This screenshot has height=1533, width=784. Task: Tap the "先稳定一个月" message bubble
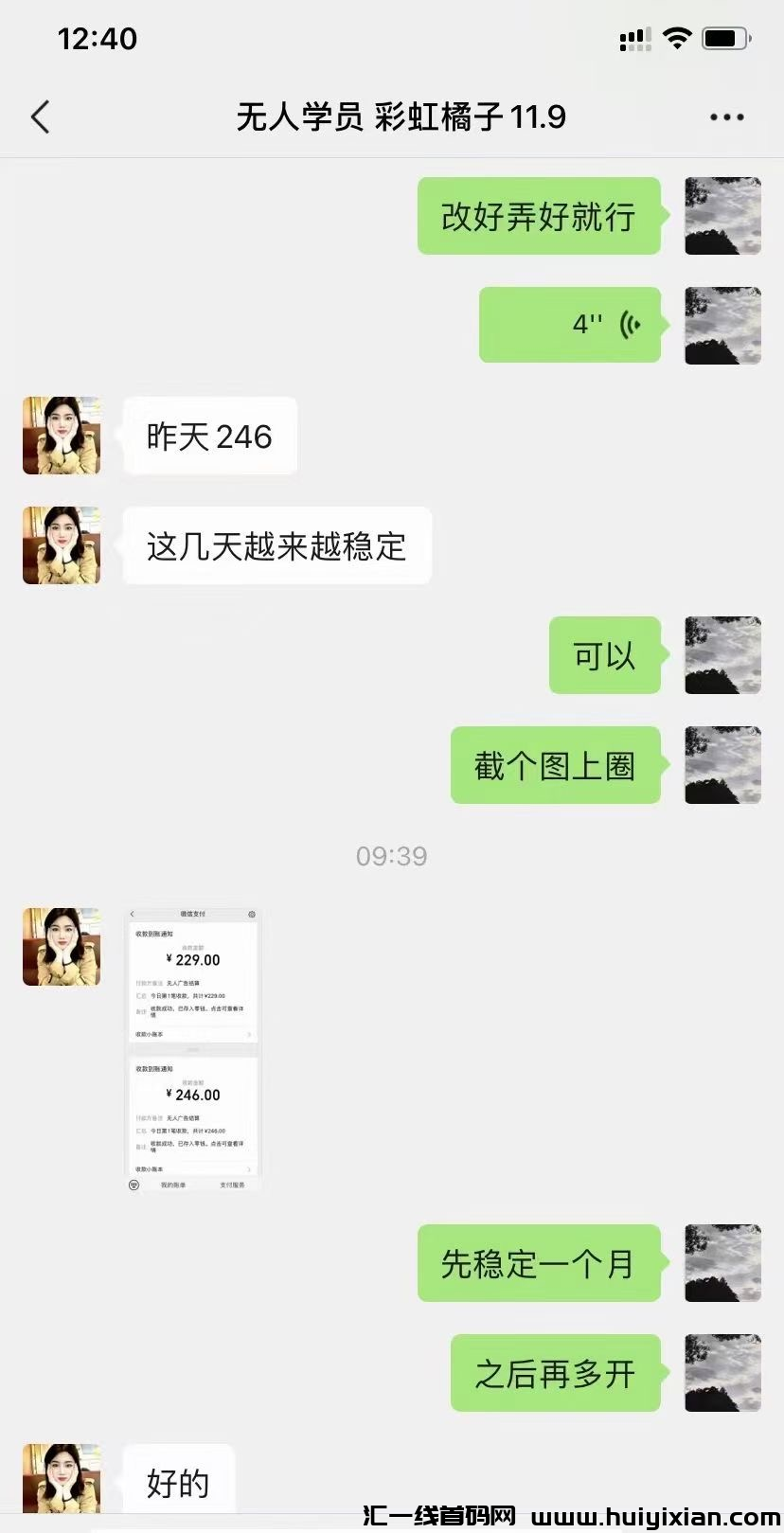[539, 1264]
